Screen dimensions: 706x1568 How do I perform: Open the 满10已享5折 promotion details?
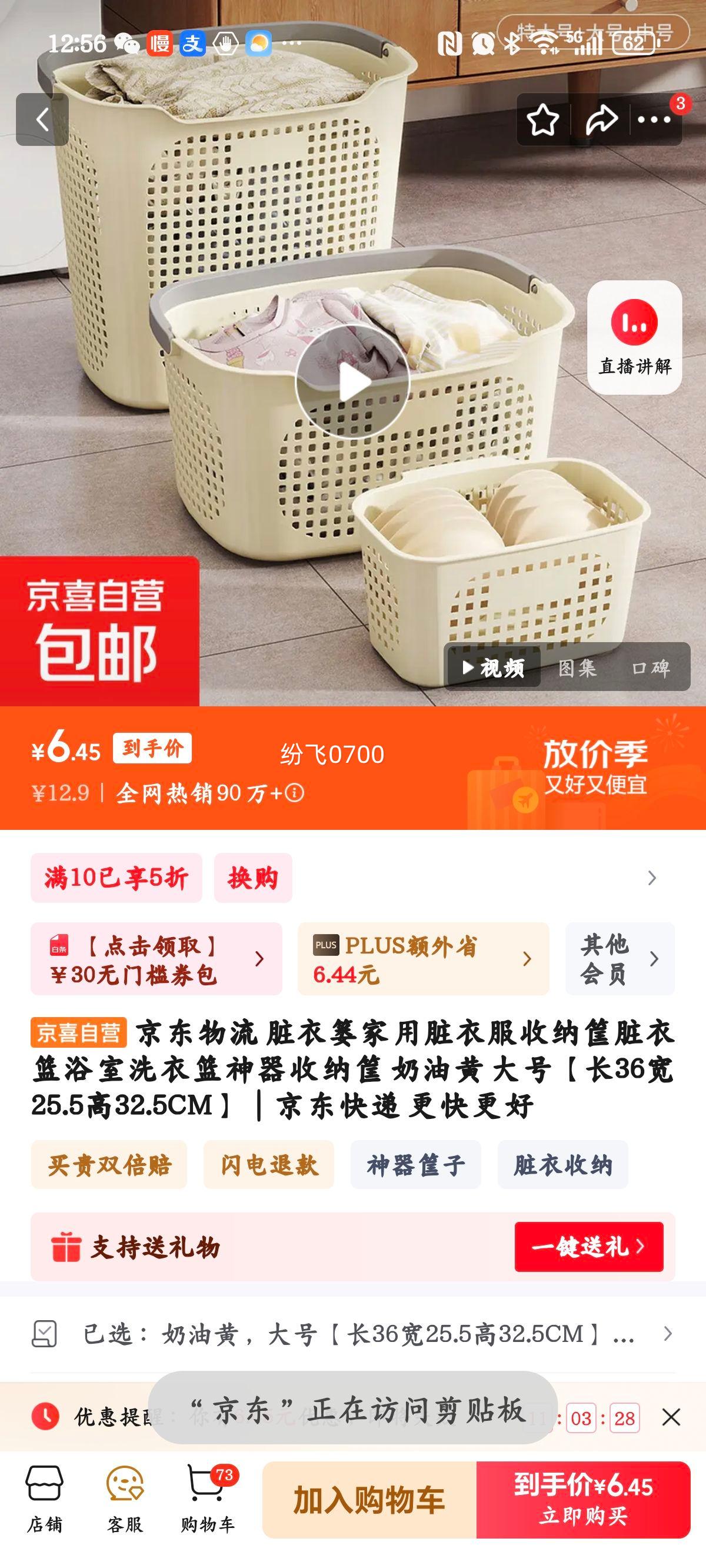[116, 878]
